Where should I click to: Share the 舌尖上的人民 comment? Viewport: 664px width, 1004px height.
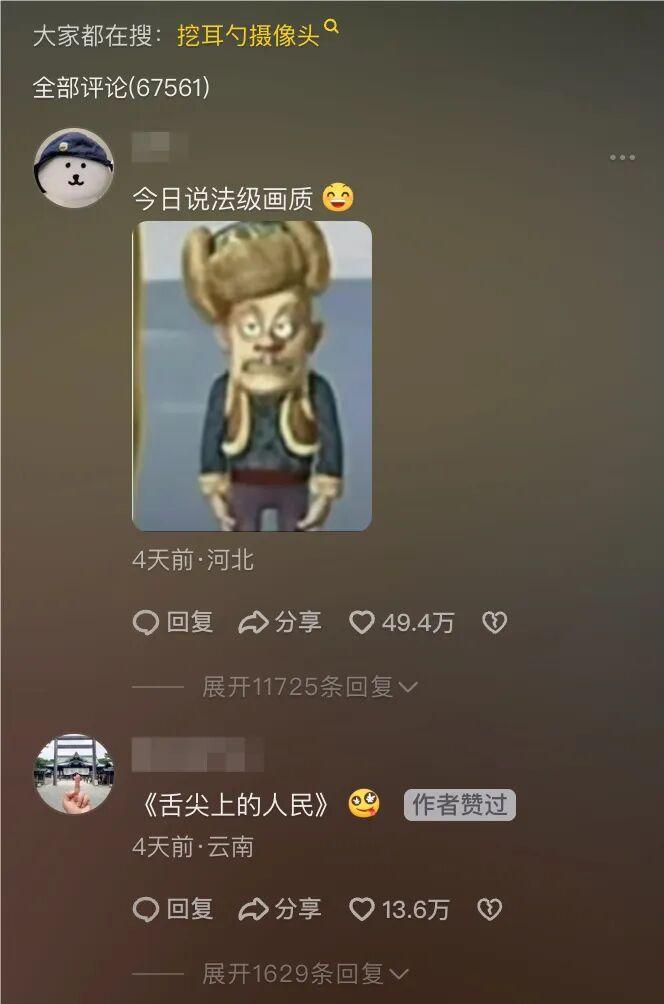(x=280, y=909)
